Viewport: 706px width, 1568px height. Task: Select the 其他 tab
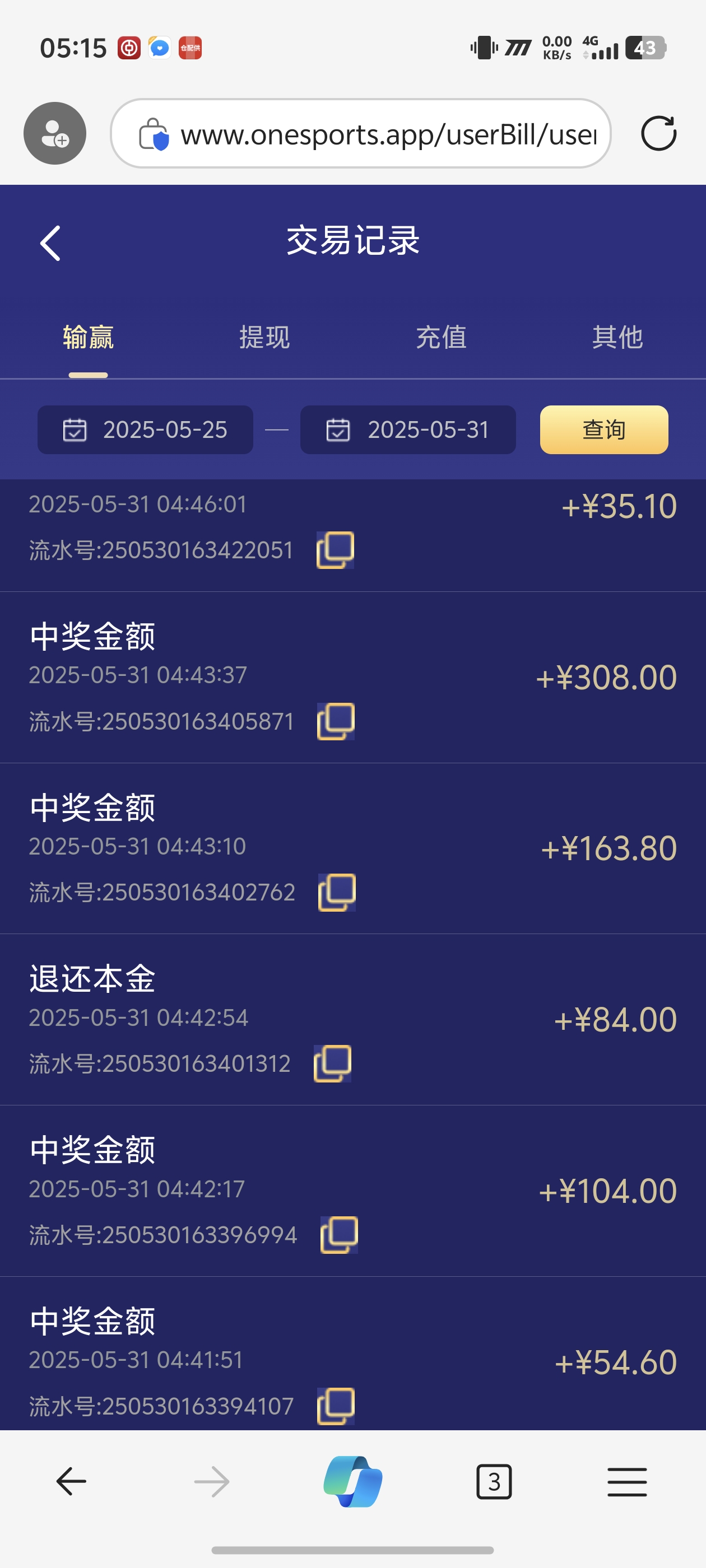pyautogui.click(x=618, y=338)
